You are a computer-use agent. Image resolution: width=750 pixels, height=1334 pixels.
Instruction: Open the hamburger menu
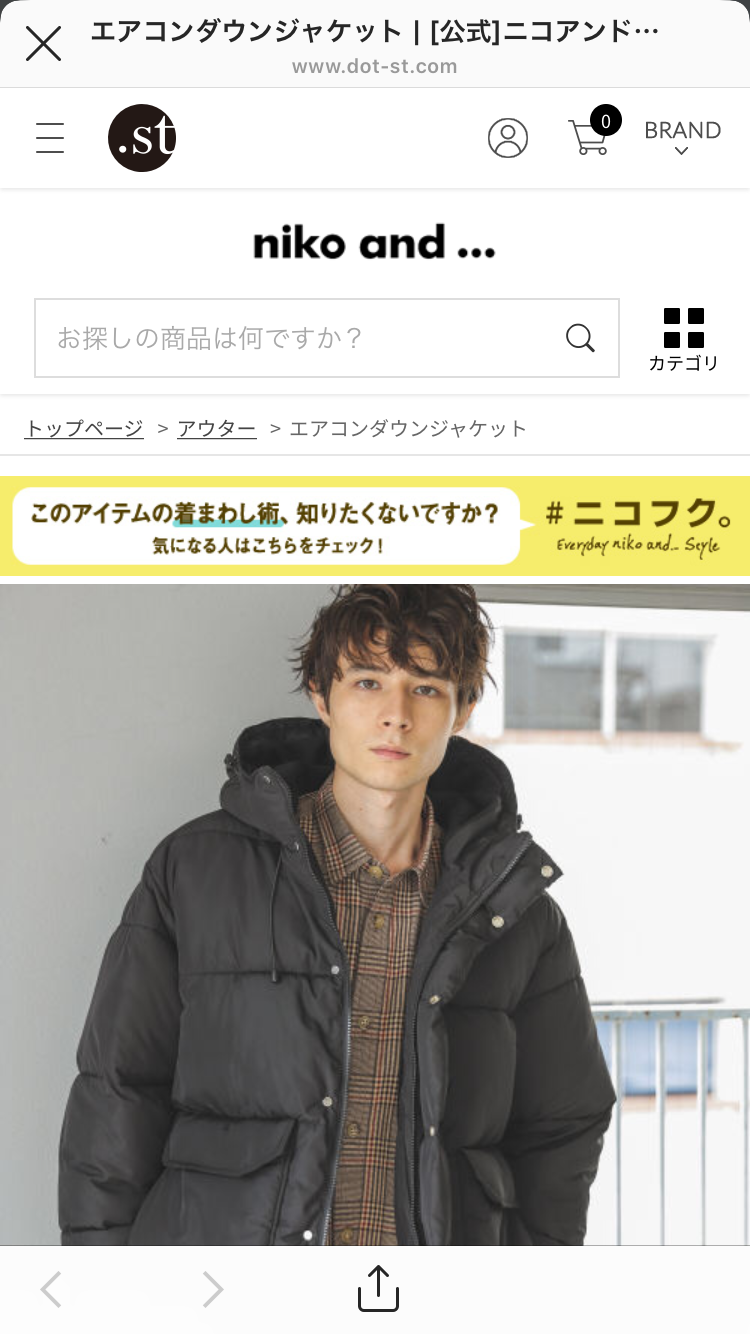(50, 138)
